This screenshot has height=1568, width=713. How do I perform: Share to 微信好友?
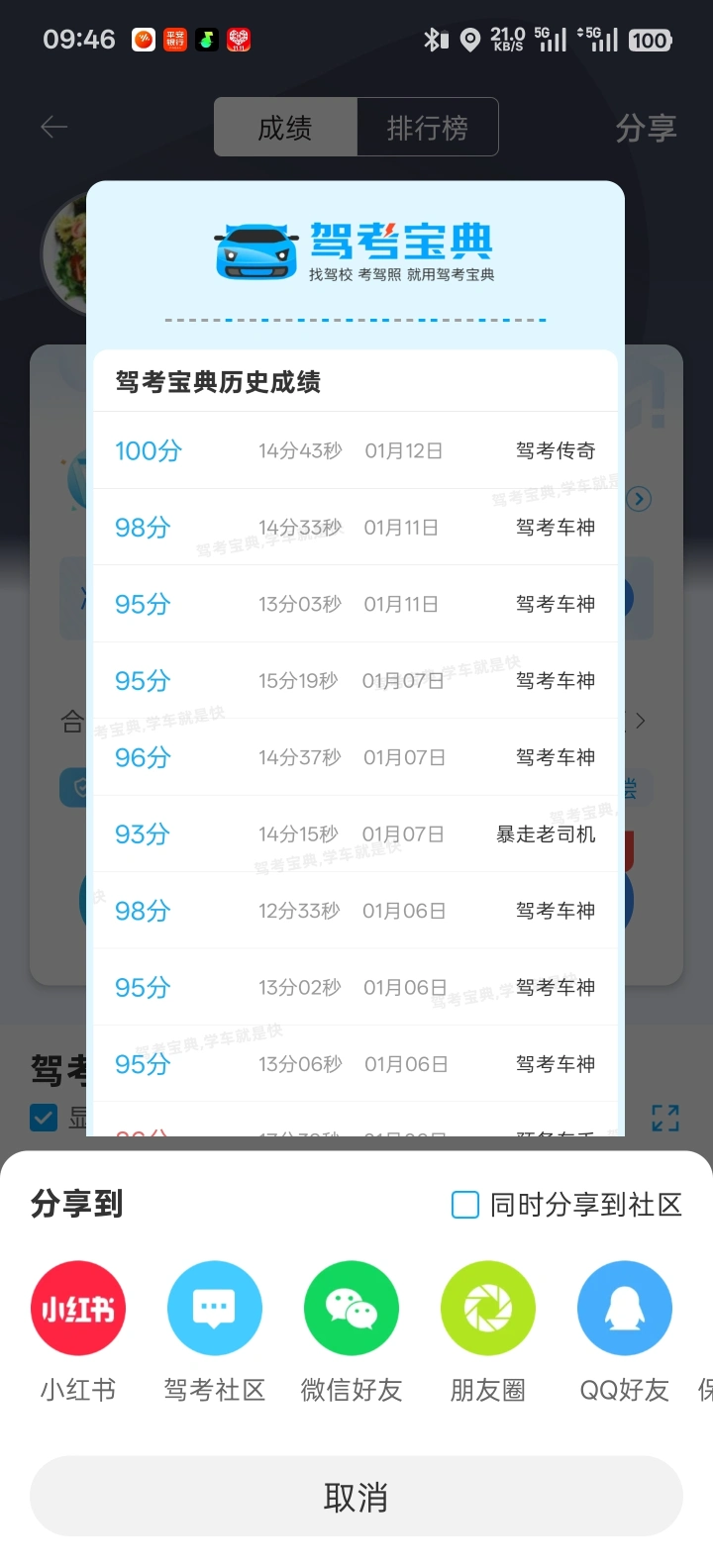[352, 1308]
